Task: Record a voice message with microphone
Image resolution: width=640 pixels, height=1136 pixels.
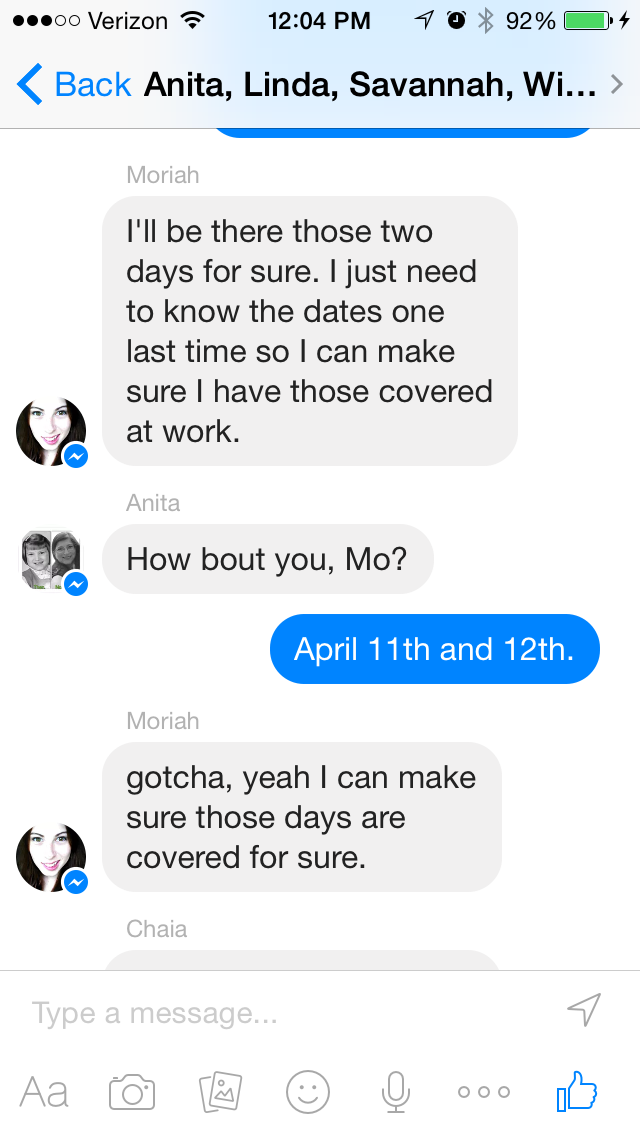Action: [396, 1091]
